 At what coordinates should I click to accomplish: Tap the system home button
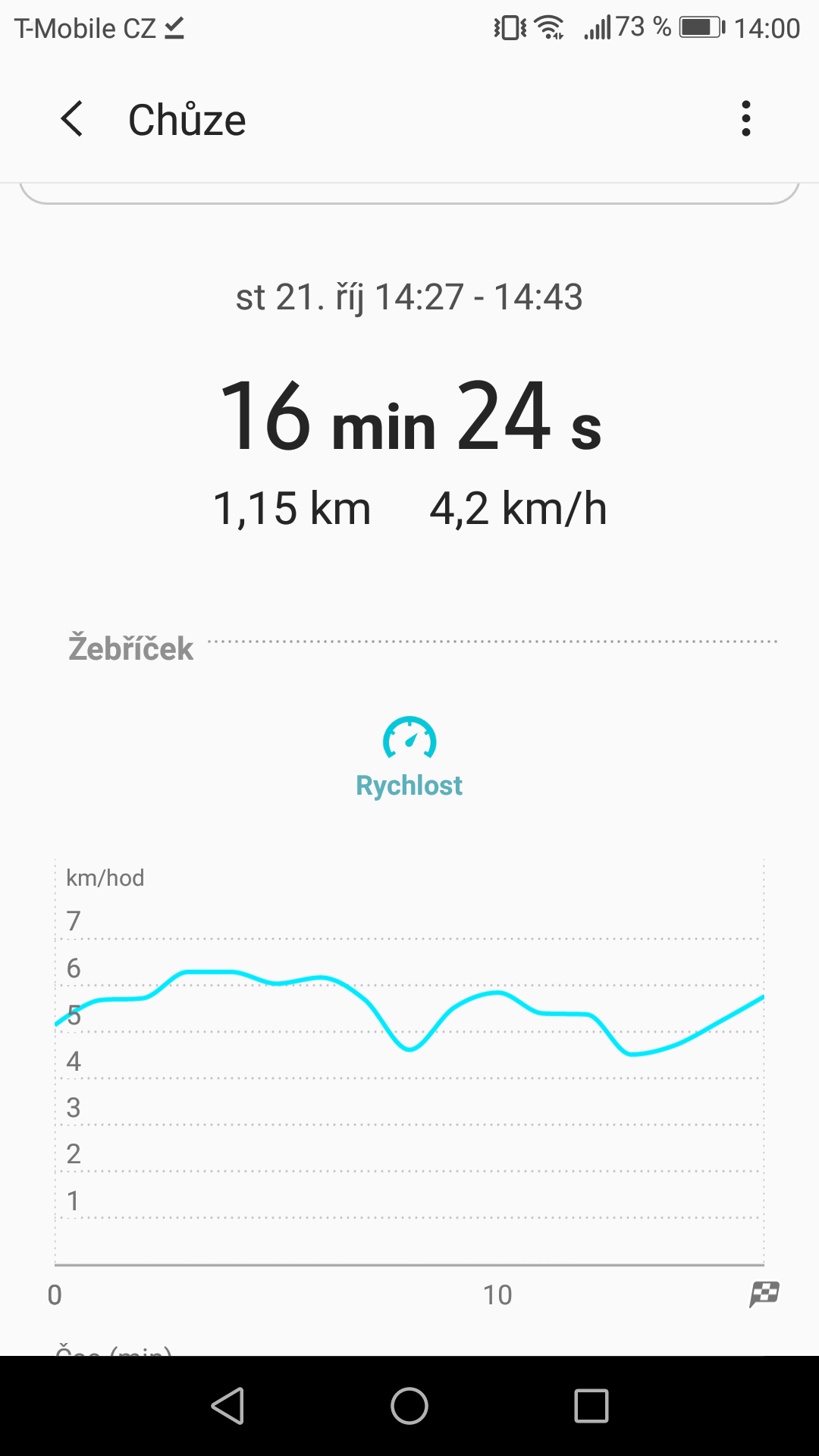point(409,1406)
